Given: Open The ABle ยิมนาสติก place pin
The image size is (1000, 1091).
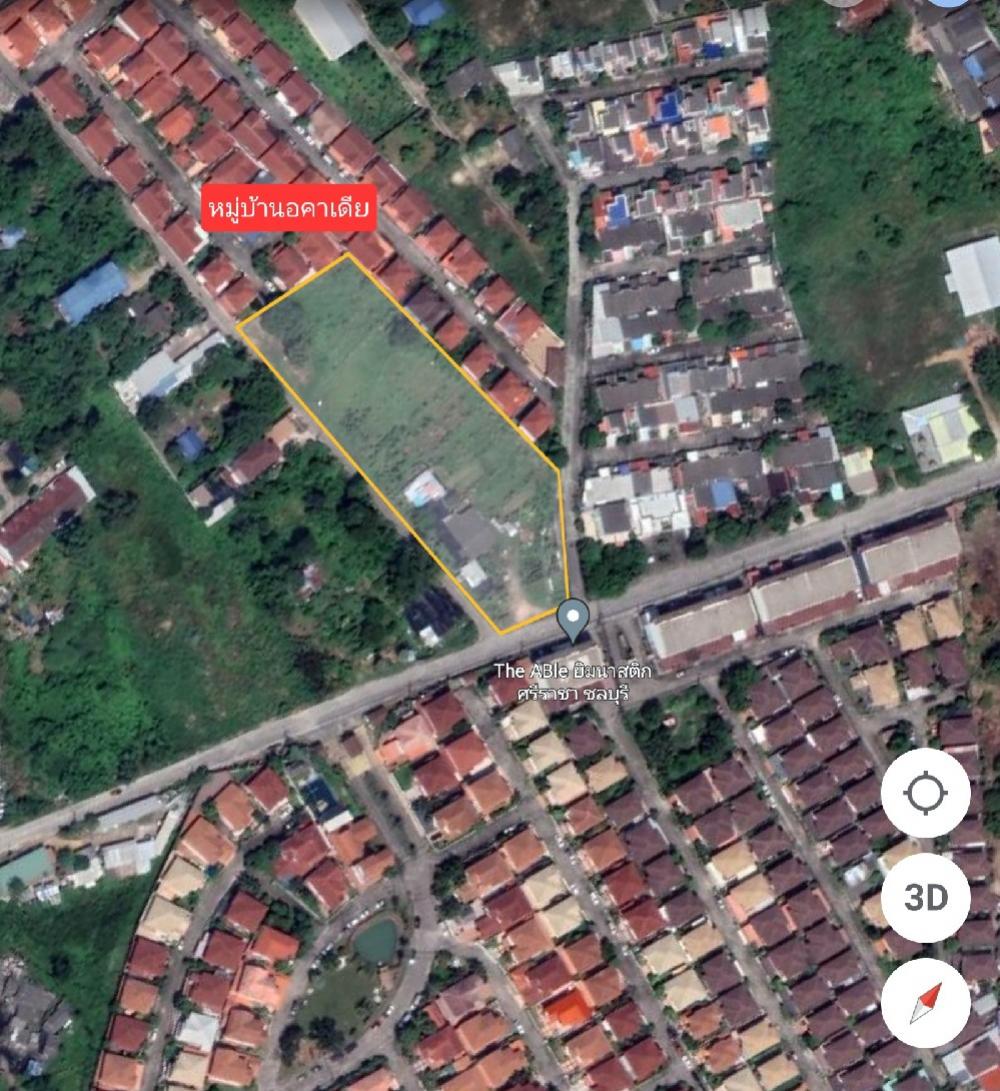Looking at the screenshot, I should point(573,619).
